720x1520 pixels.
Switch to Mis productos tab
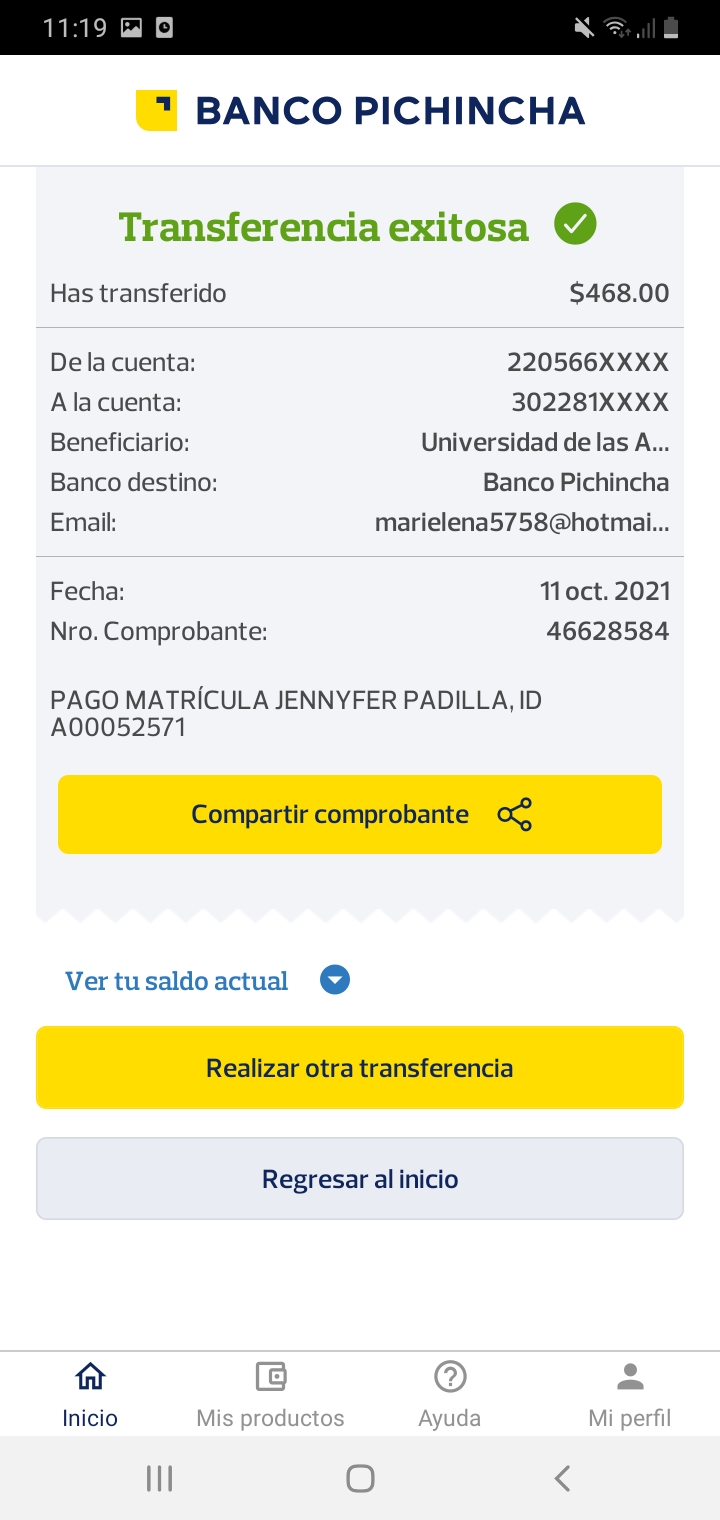pyautogui.click(x=270, y=1394)
